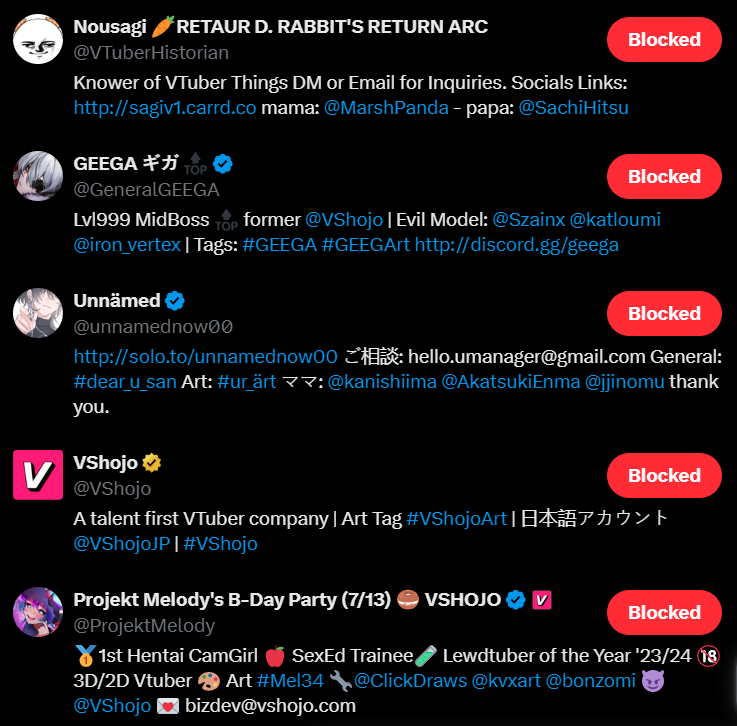This screenshot has width=737, height=726.
Task: Unblock Projekt Melody with the Blocked button
Action: [664, 612]
